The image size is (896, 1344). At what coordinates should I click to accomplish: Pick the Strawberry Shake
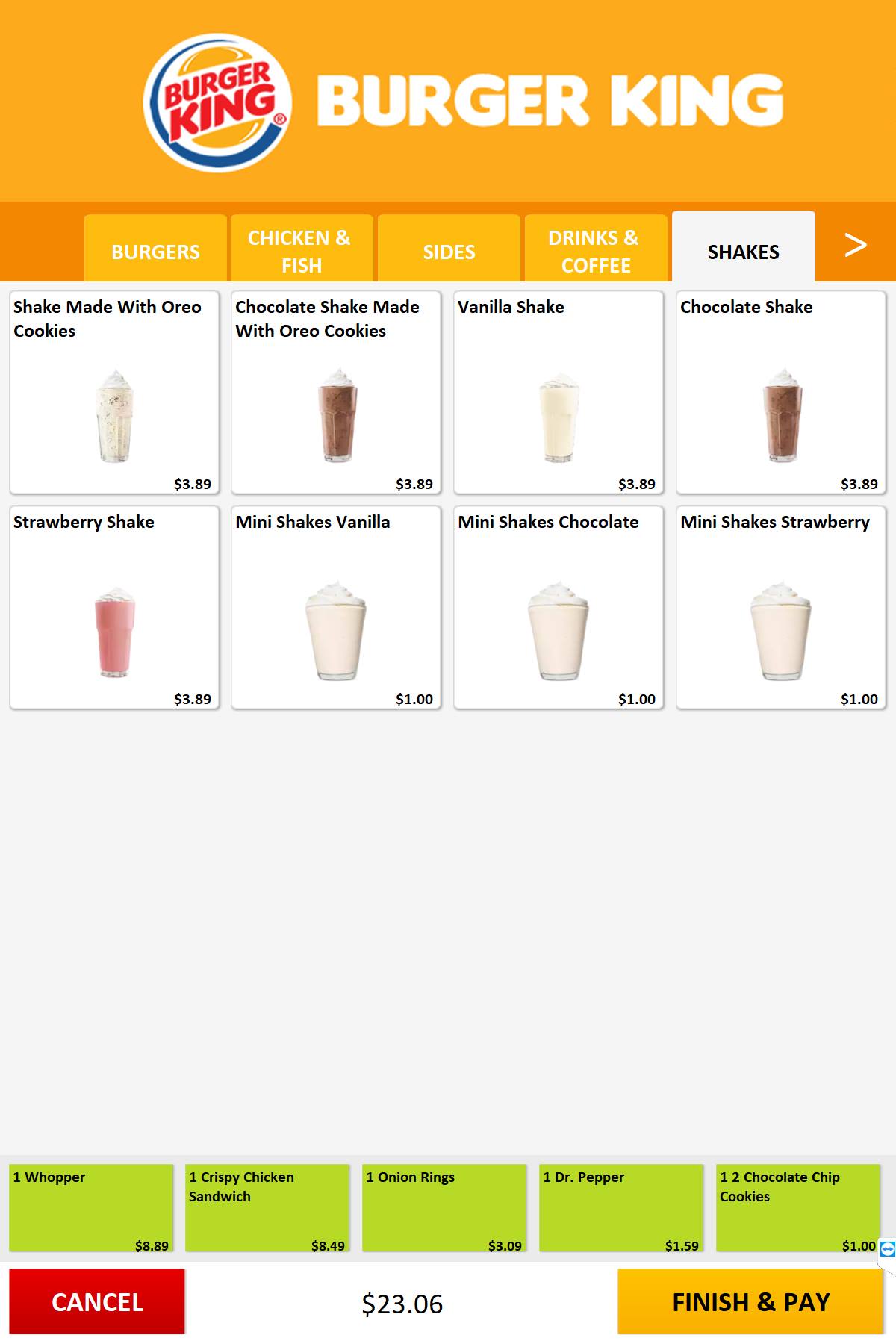(114, 608)
